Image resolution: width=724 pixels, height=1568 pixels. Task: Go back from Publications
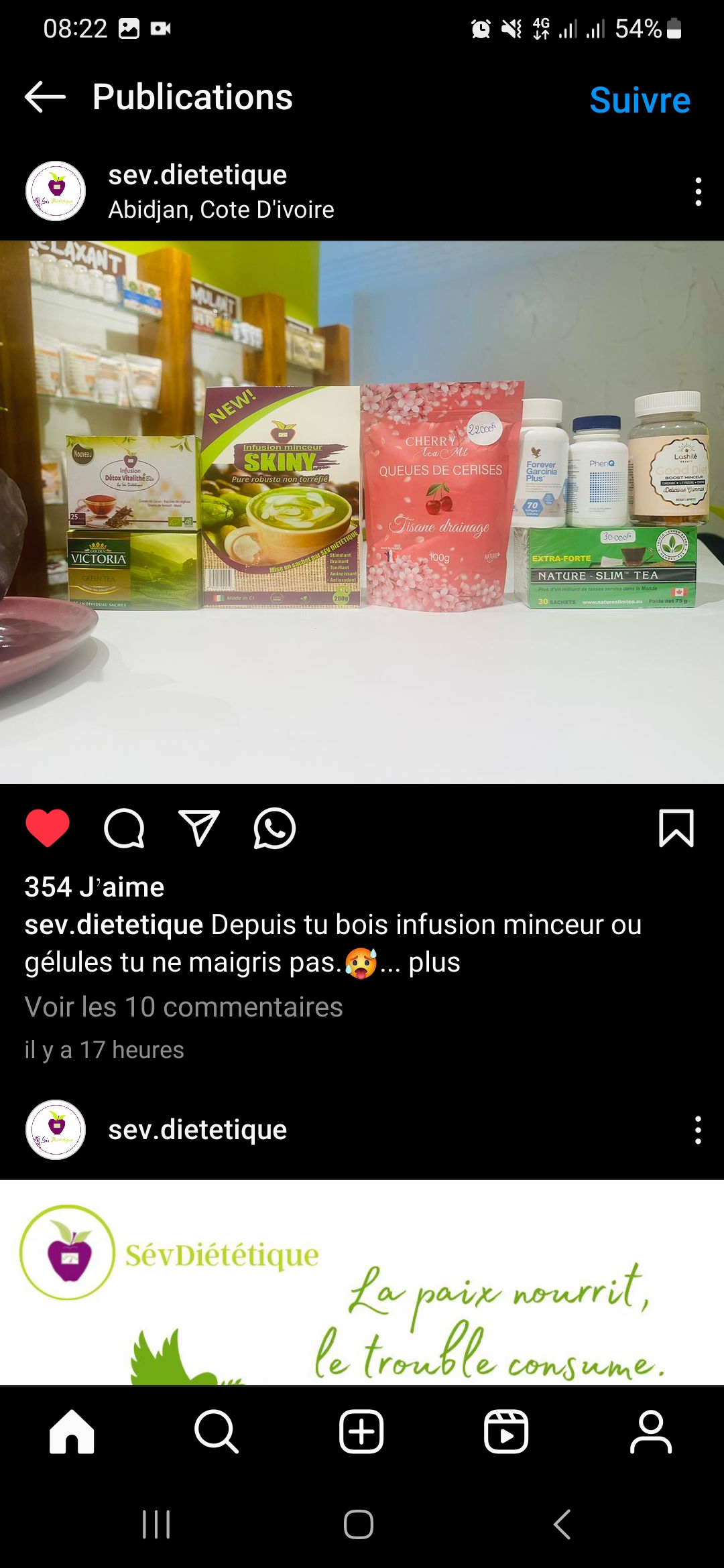(x=45, y=98)
